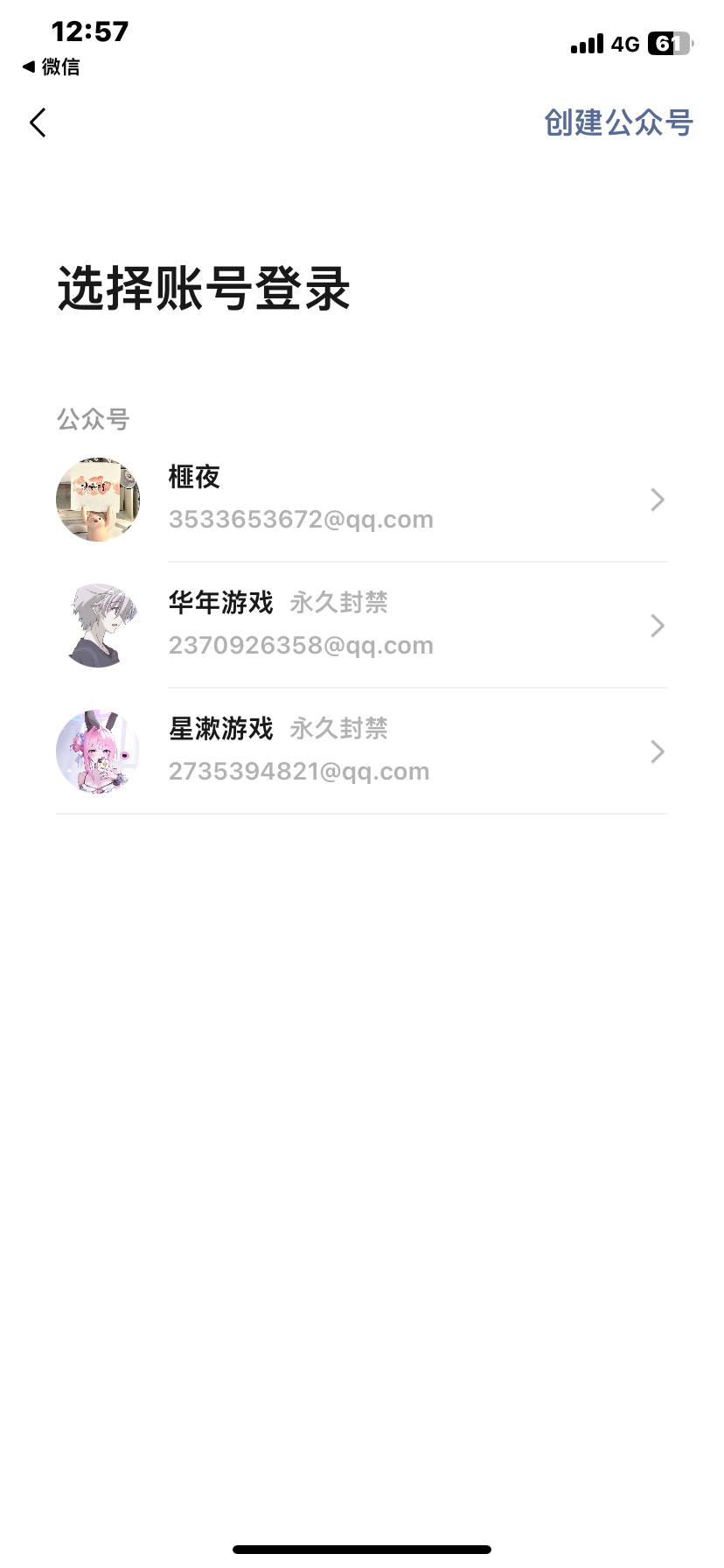The width and height of the screenshot is (724, 1568).
Task: Open the 星漱游戏 account row
Action: pos(360,751)
